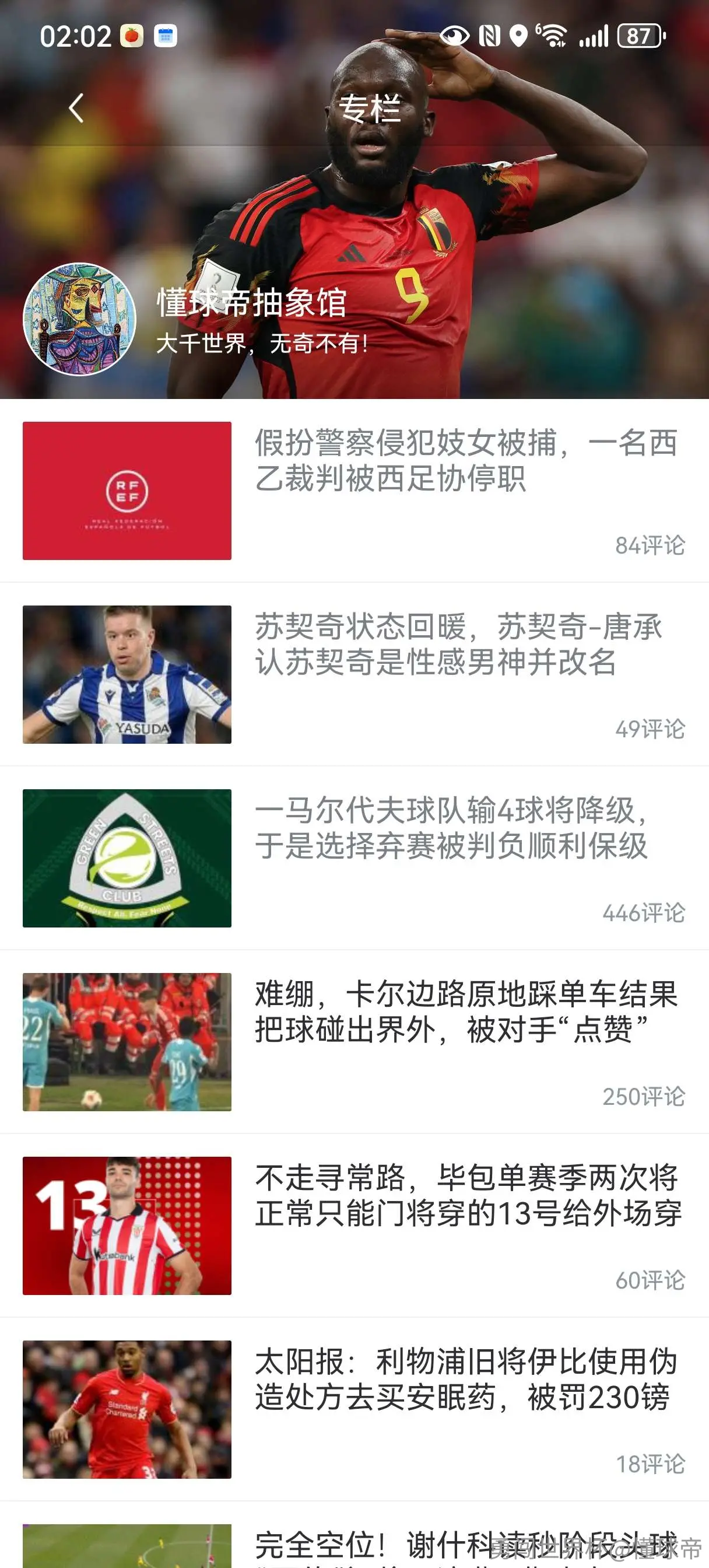Image resolution: width=709 pixels, height=1568 pixels.
Task: View the Bilbao number 13 shirt article
Action: 354,1226
